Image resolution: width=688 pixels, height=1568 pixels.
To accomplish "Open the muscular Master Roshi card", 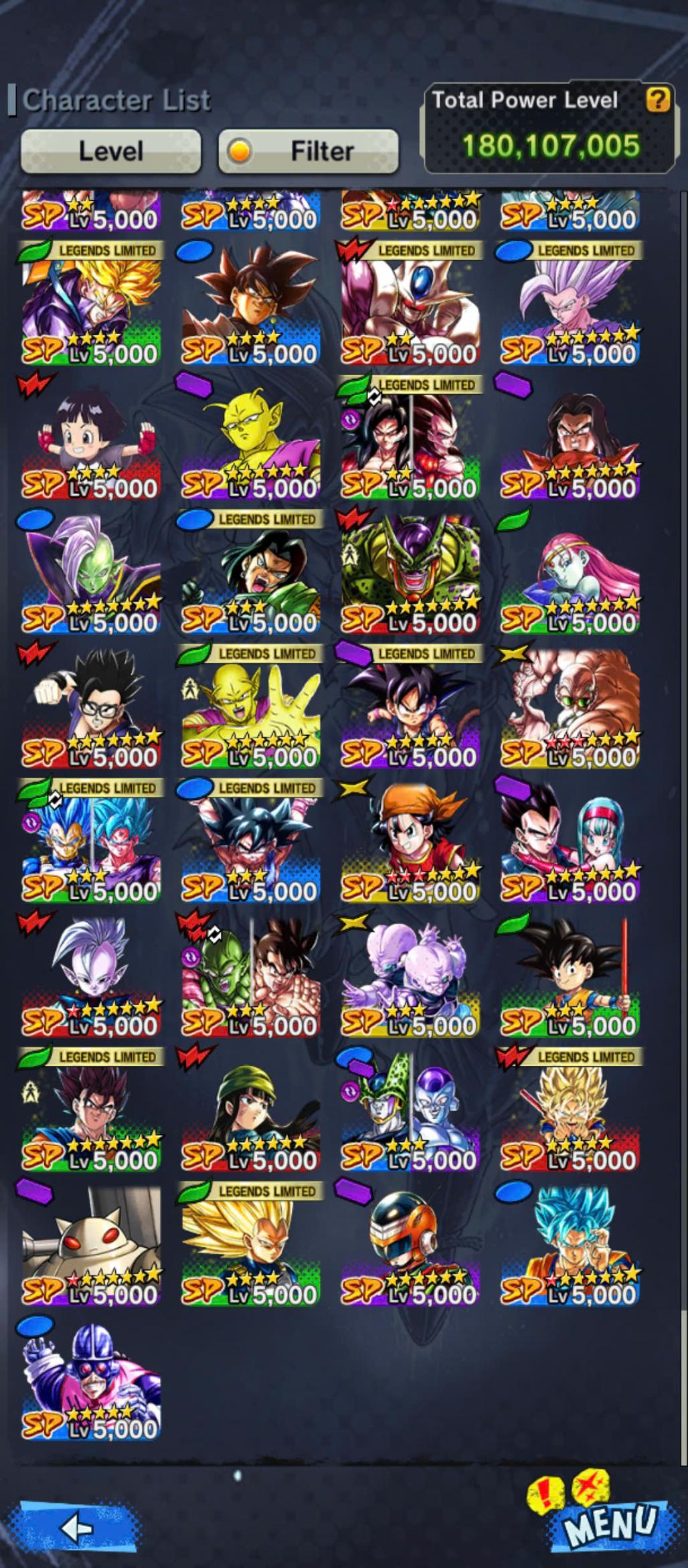I will click(x=570, y=710).
